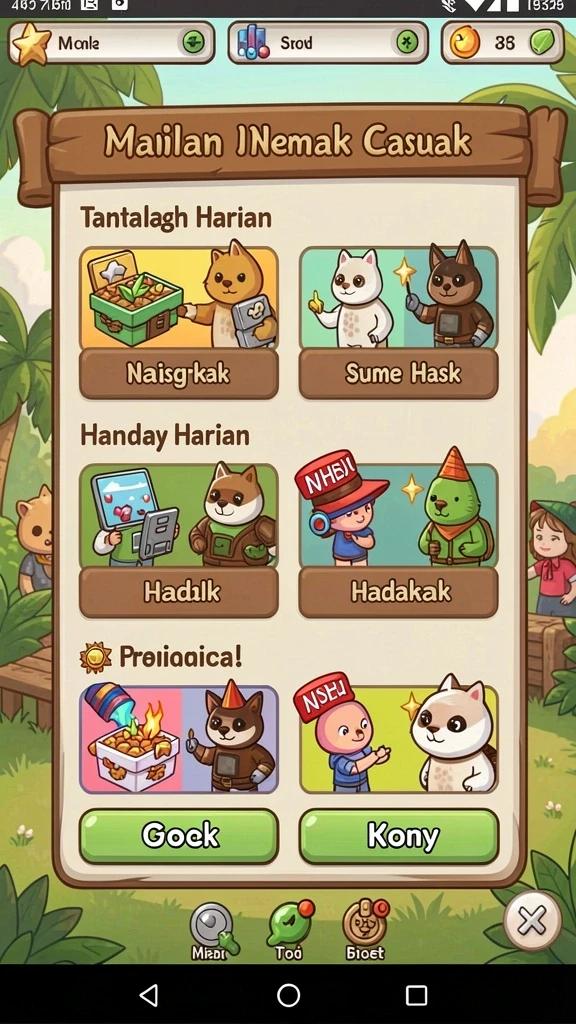Go to home screen via system home button
The height and width of the screenshot is (1024, 576).
[x=288, y=995]
